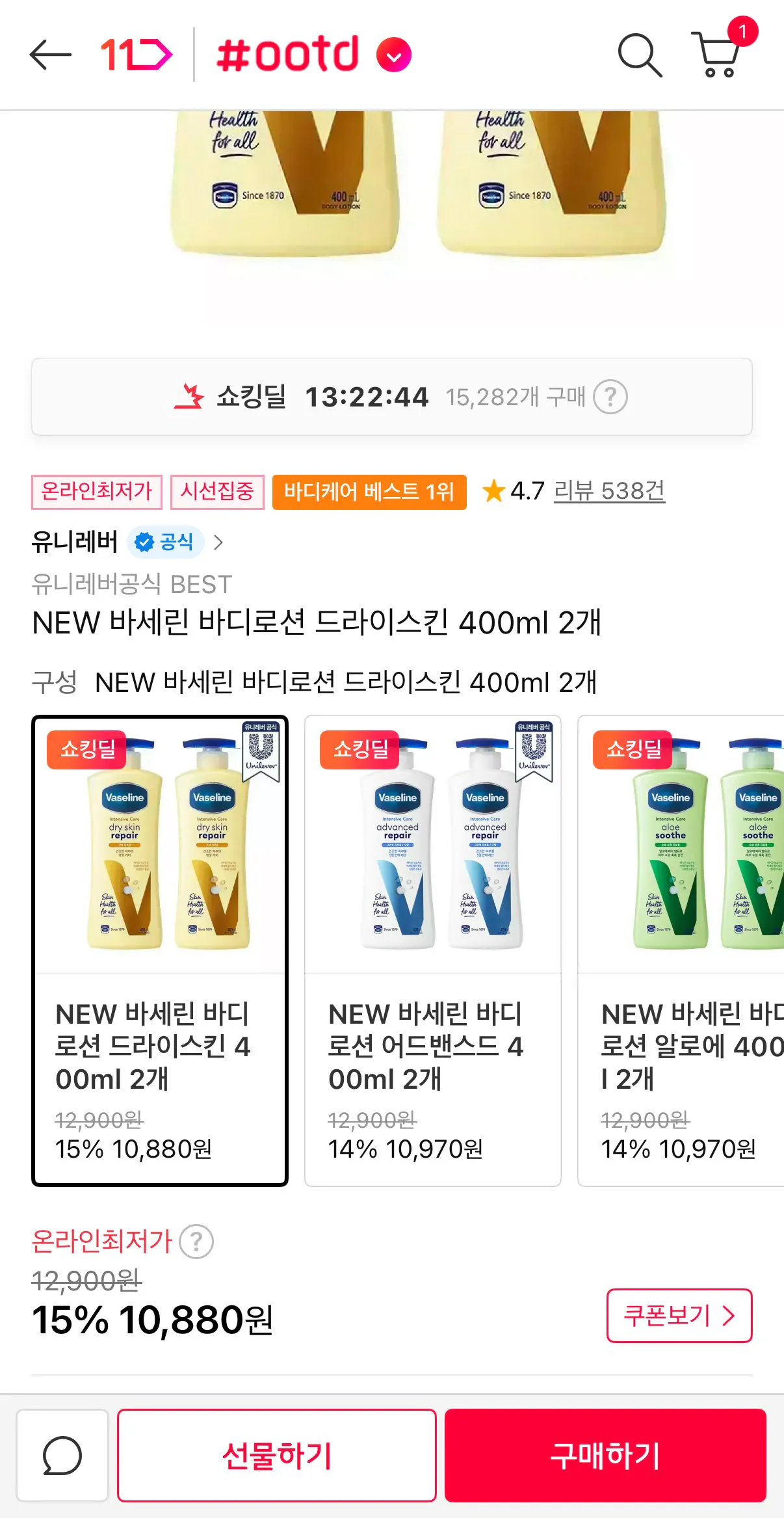Open coupons via 쿠폰보기 arrow
Screen dimensions: 784x1518
tap(679, 1314)
